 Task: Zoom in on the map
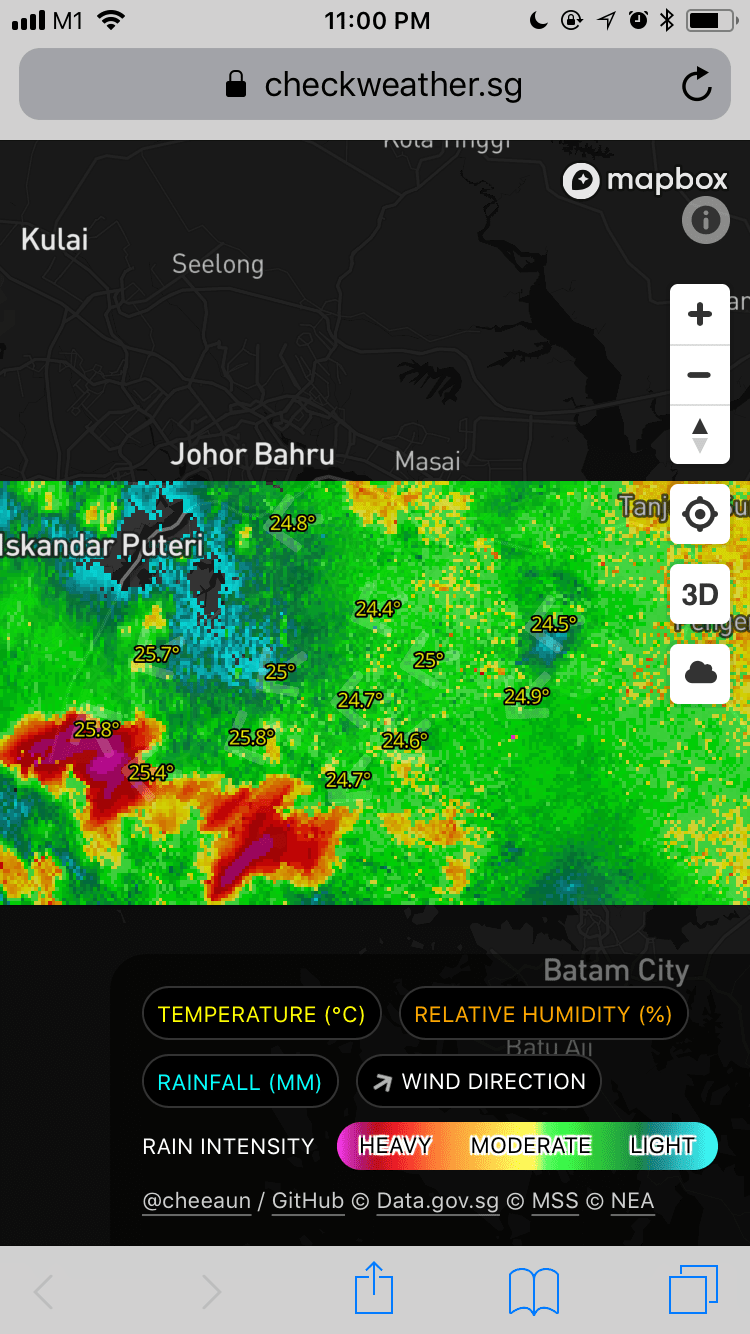point(699,314)
